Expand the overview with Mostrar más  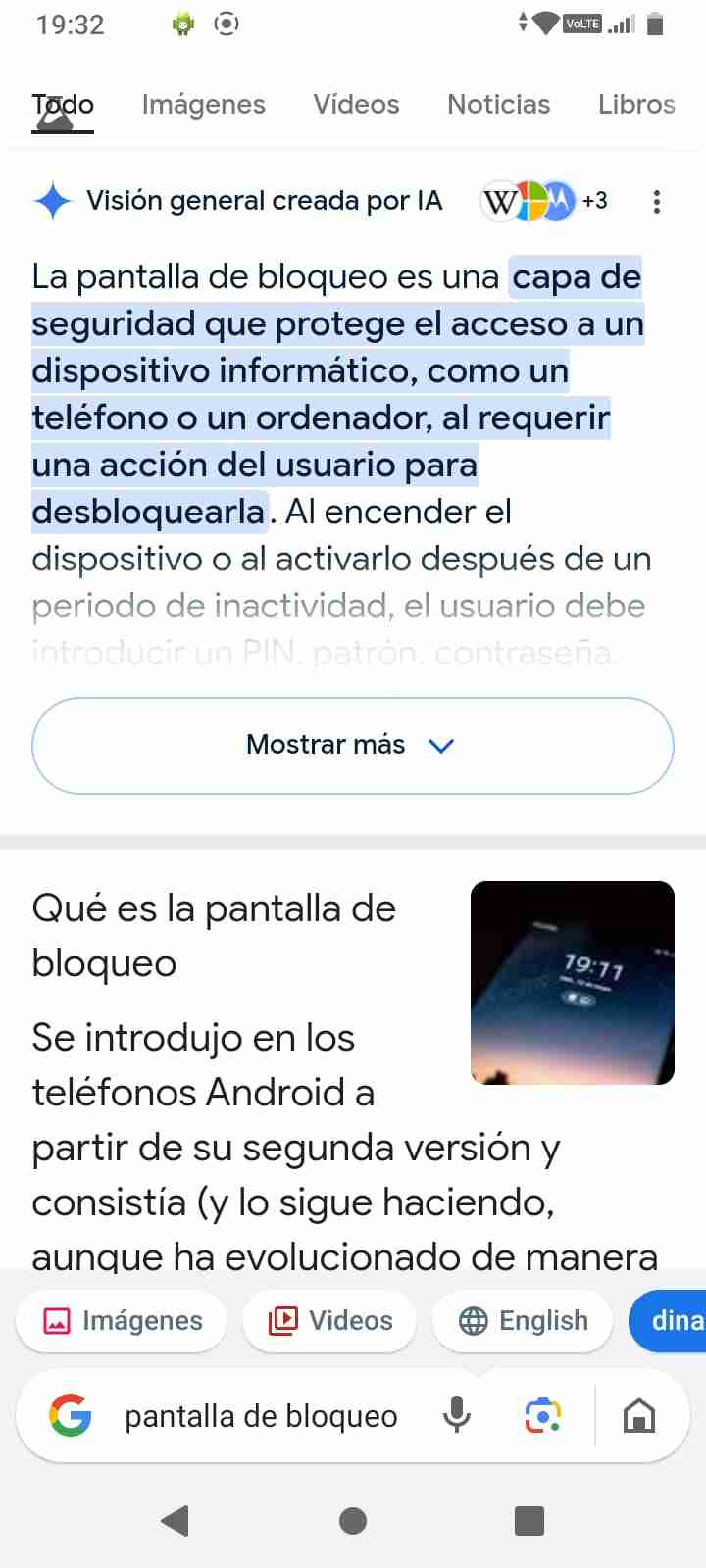(353, 745)
